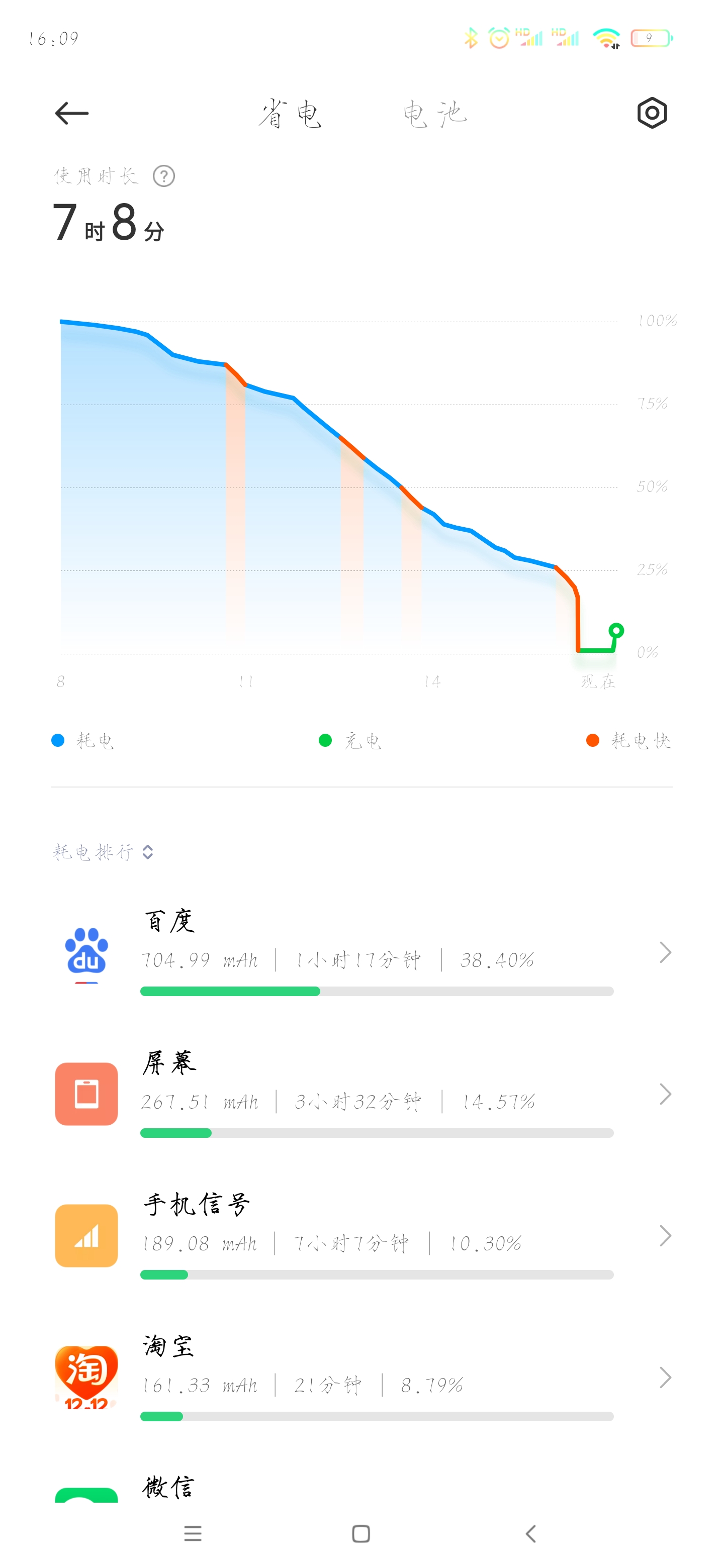Open battery settings hexagon icon

pyautogui.click(x=652, y=113)
